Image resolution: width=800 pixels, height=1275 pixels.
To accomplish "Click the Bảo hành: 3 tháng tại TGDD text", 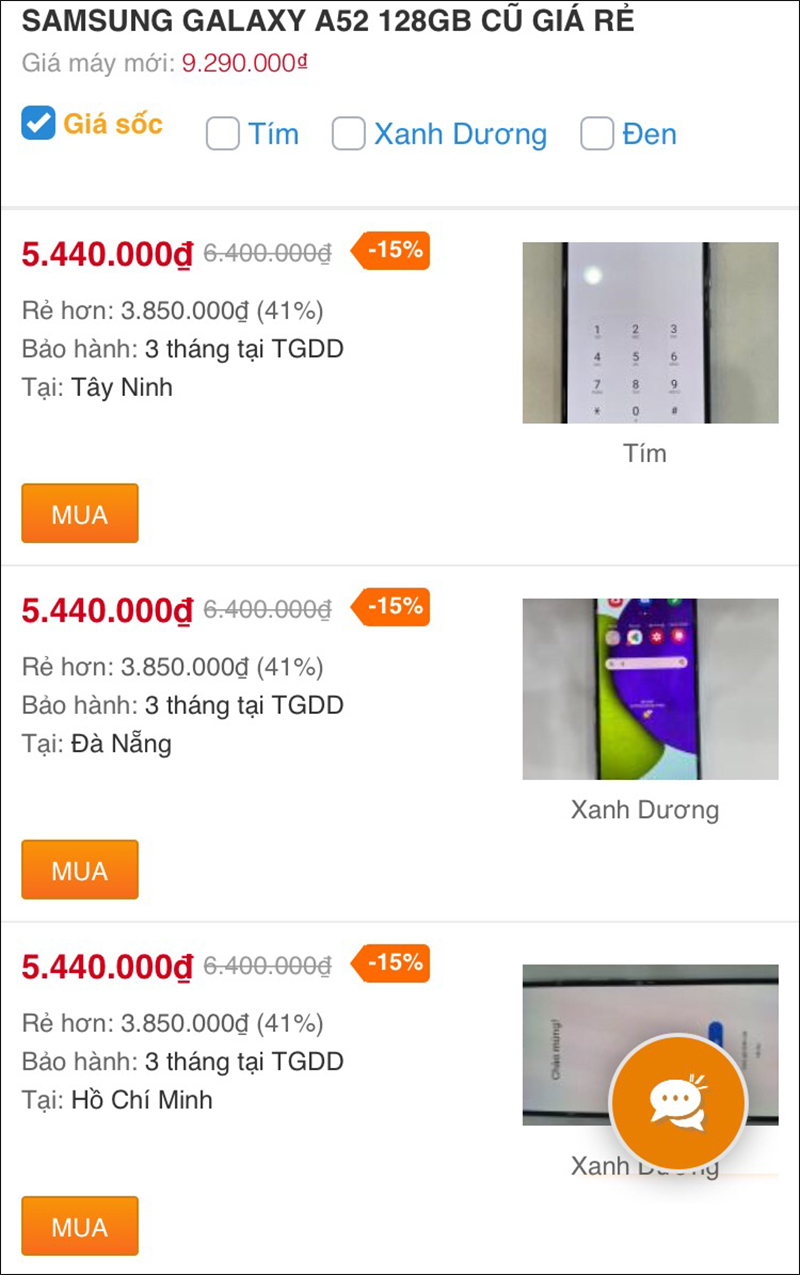I will click(x=183, y=349).
